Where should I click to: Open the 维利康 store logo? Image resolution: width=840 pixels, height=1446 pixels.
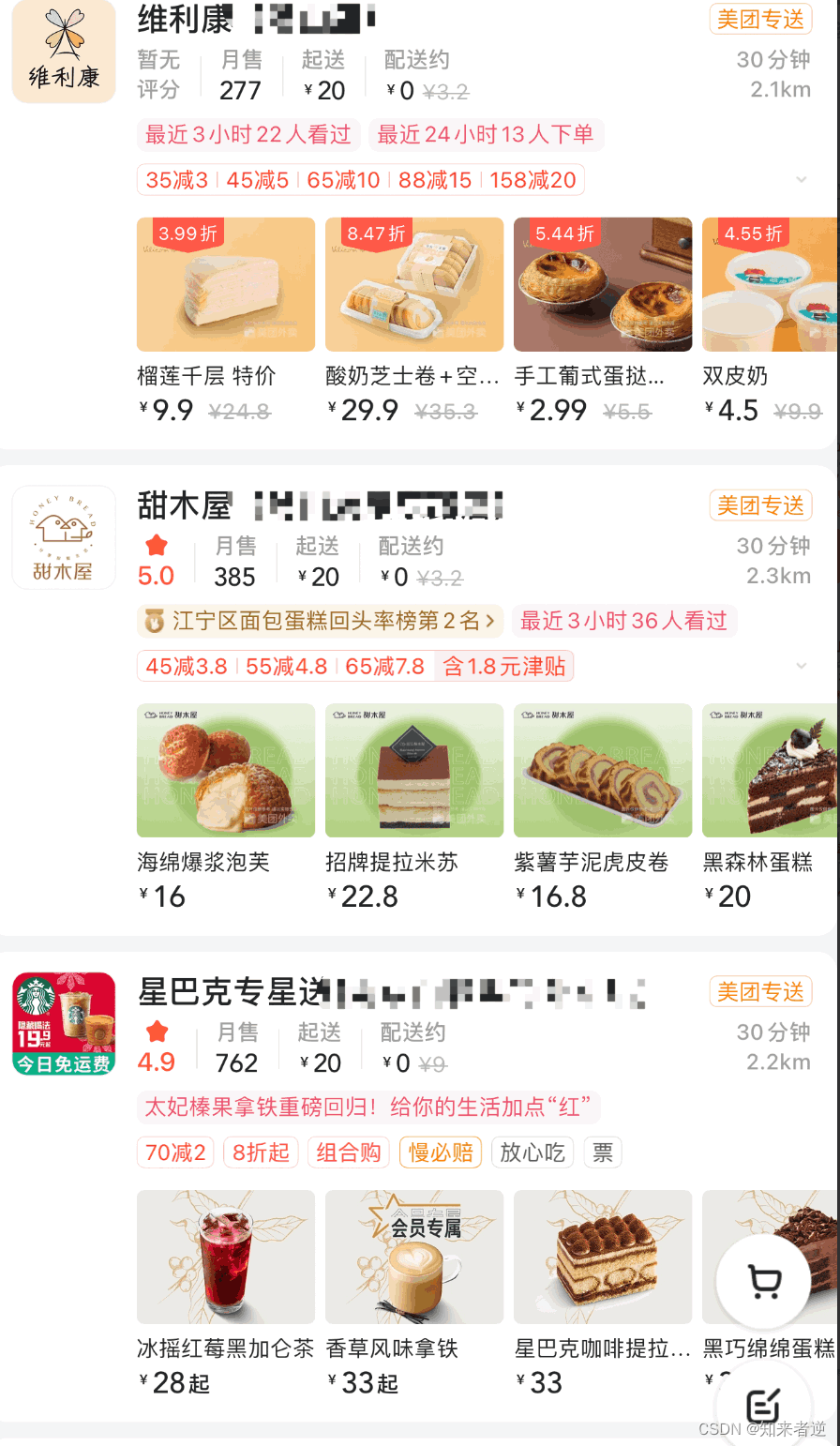(x=63, y=52)
